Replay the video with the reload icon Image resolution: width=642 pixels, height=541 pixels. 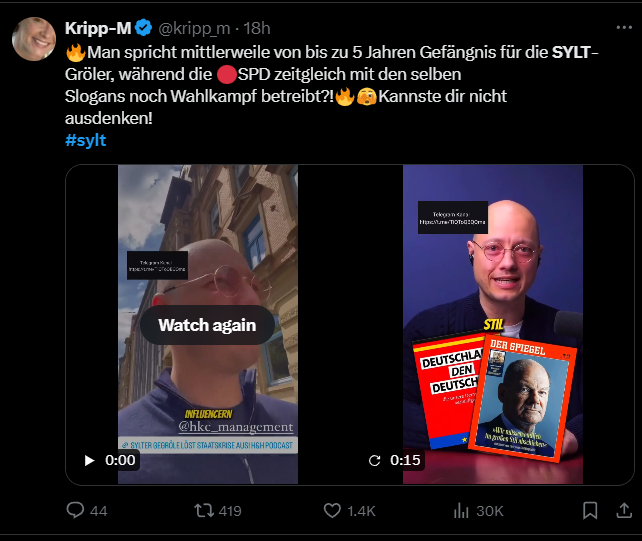(375, 460)
